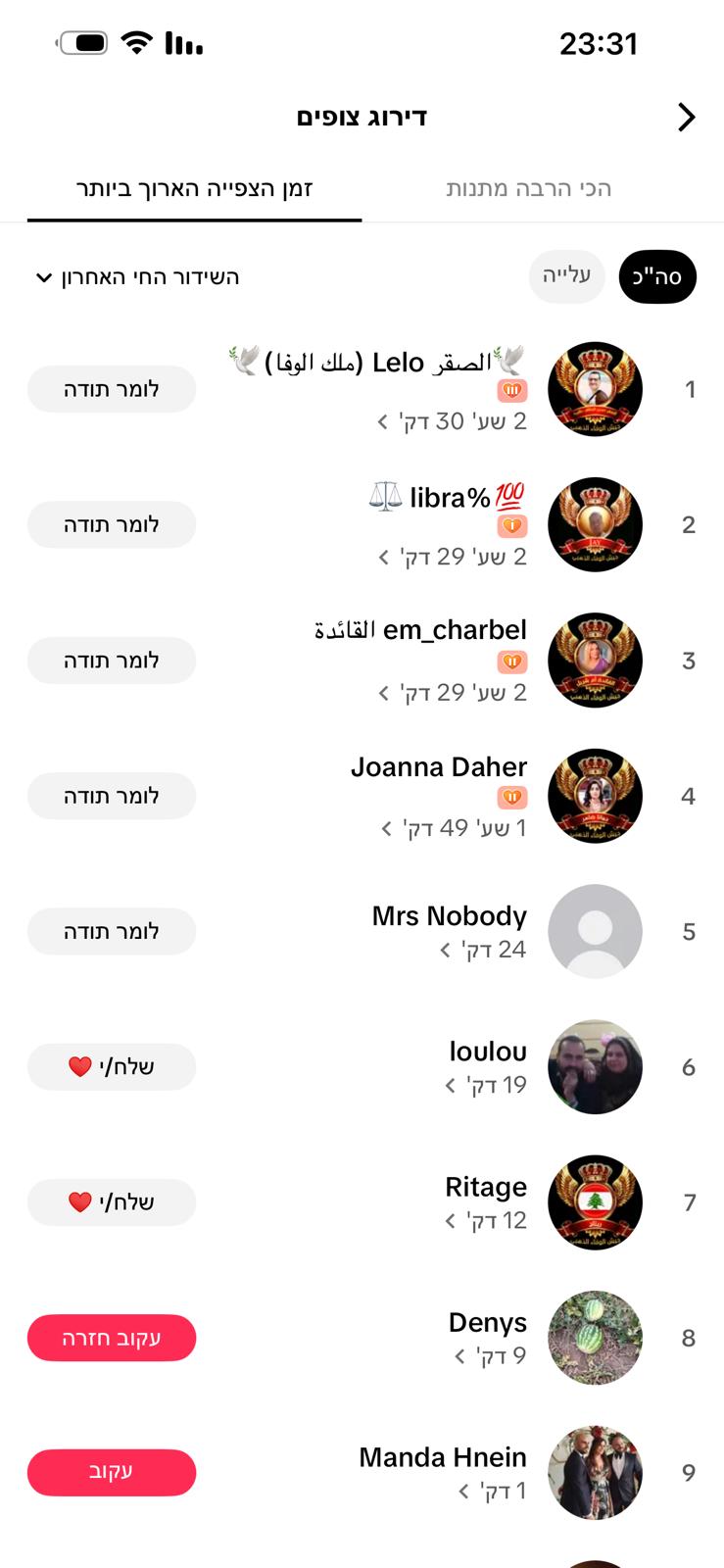
Task: Select the סה"כ filter chip
Action: click(657, 277)
